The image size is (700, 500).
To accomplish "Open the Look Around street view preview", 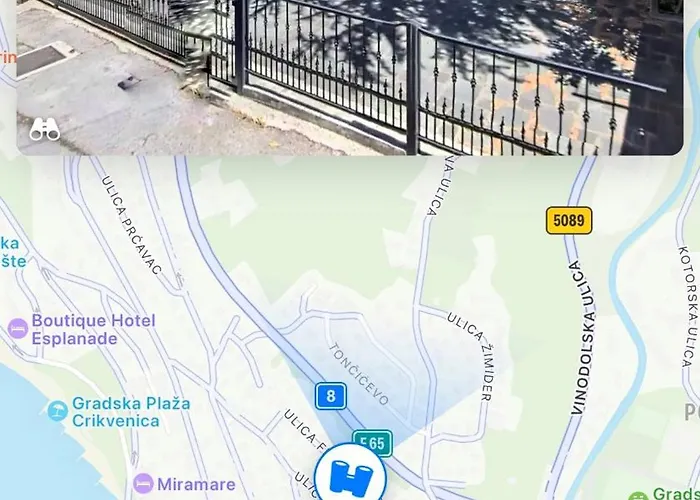I will click(350, 75).
